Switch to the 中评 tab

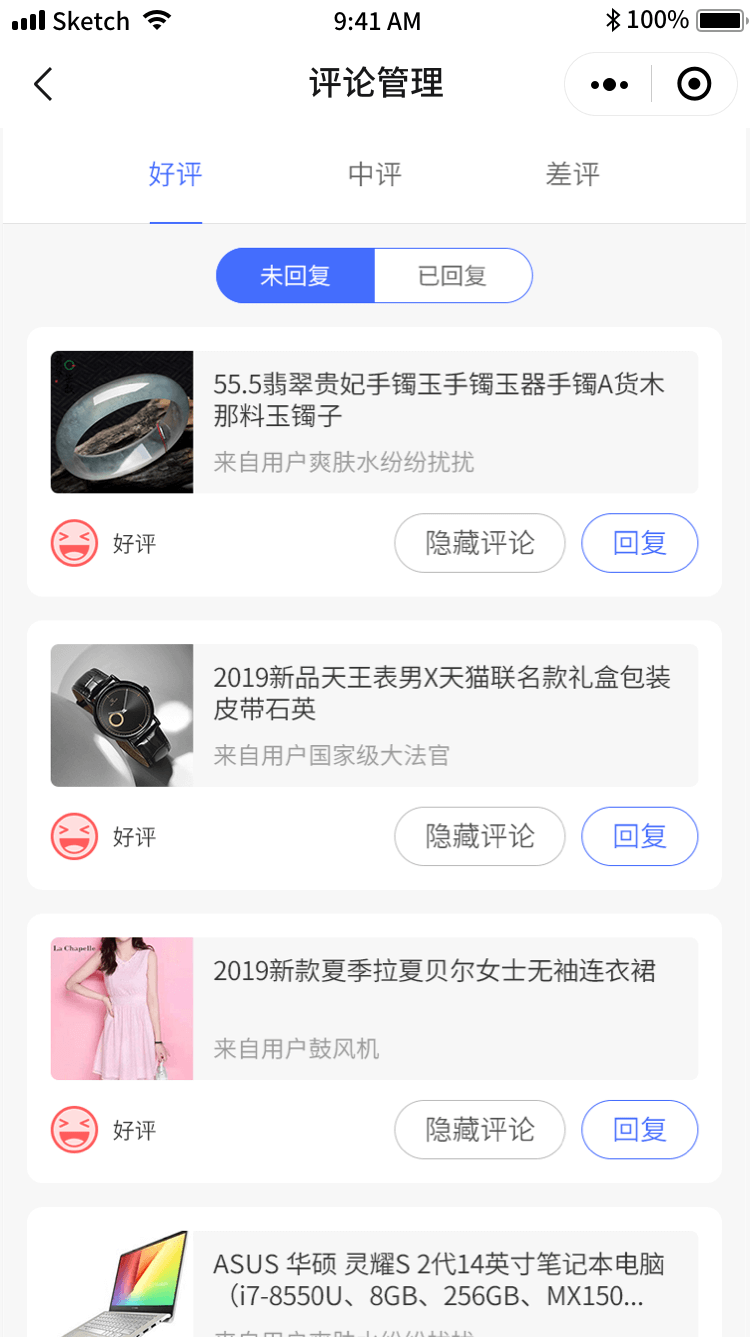click(375, 175)
